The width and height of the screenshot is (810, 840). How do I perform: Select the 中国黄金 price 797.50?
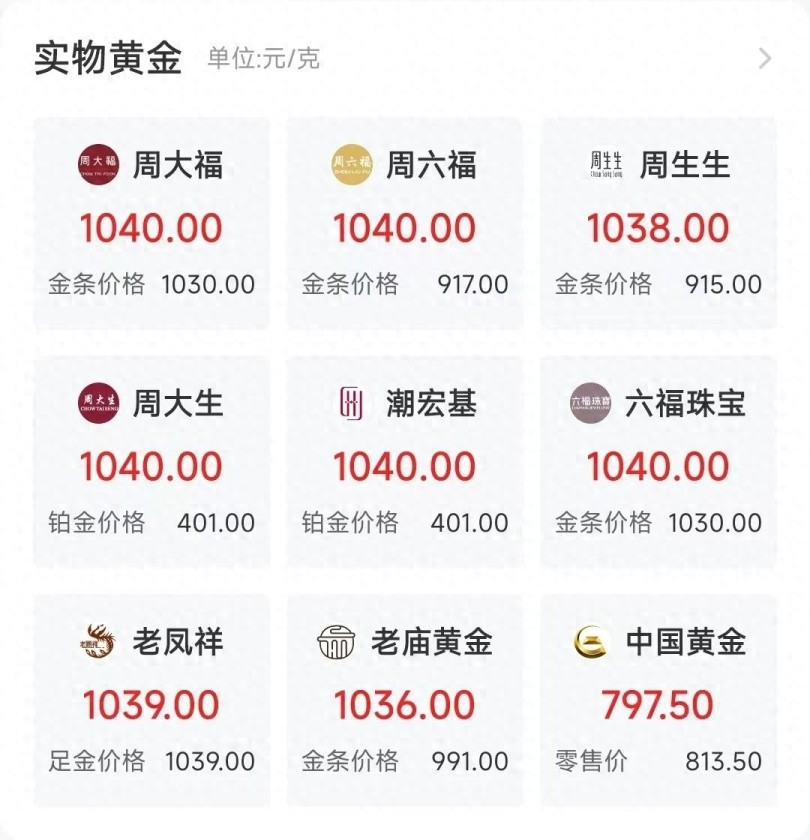[659, 705]
